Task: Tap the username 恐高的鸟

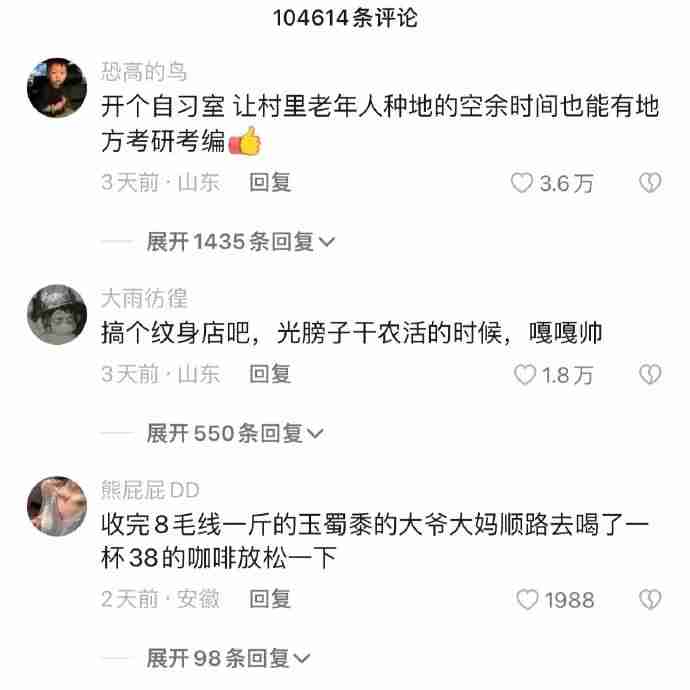Action: click(x=144, y=72)
